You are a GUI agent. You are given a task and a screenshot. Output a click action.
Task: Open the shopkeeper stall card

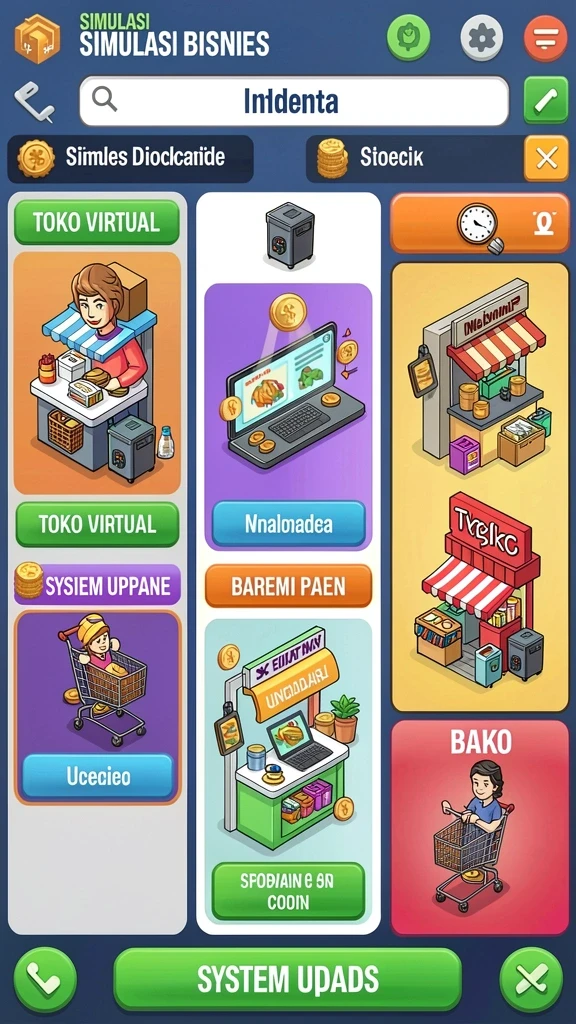[x=97, y=373]
